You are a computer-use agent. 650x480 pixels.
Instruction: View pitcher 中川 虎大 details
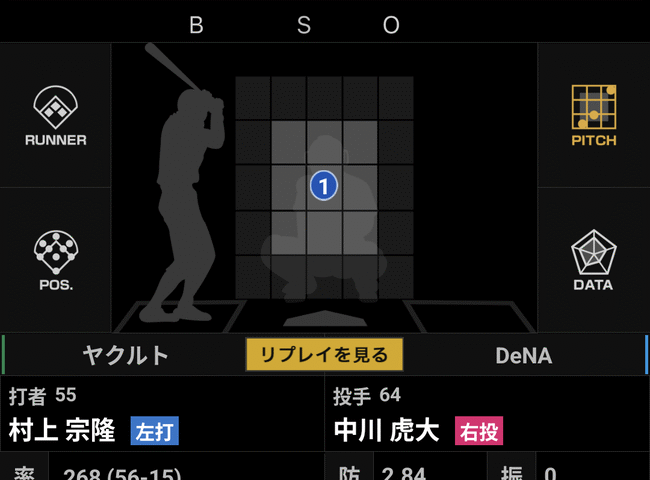pos(386,431)
